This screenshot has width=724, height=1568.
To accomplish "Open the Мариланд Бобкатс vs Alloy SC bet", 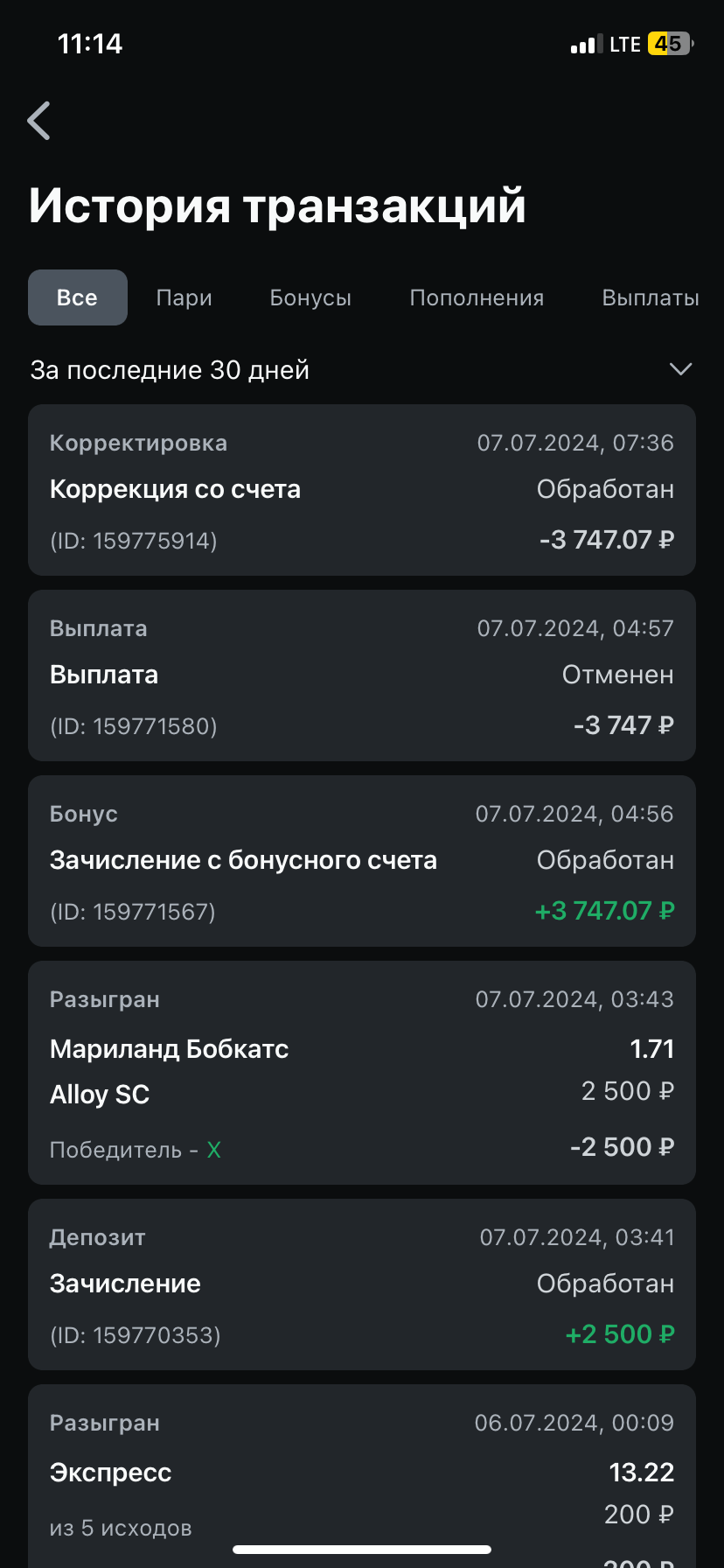I will click(362, 1073).
